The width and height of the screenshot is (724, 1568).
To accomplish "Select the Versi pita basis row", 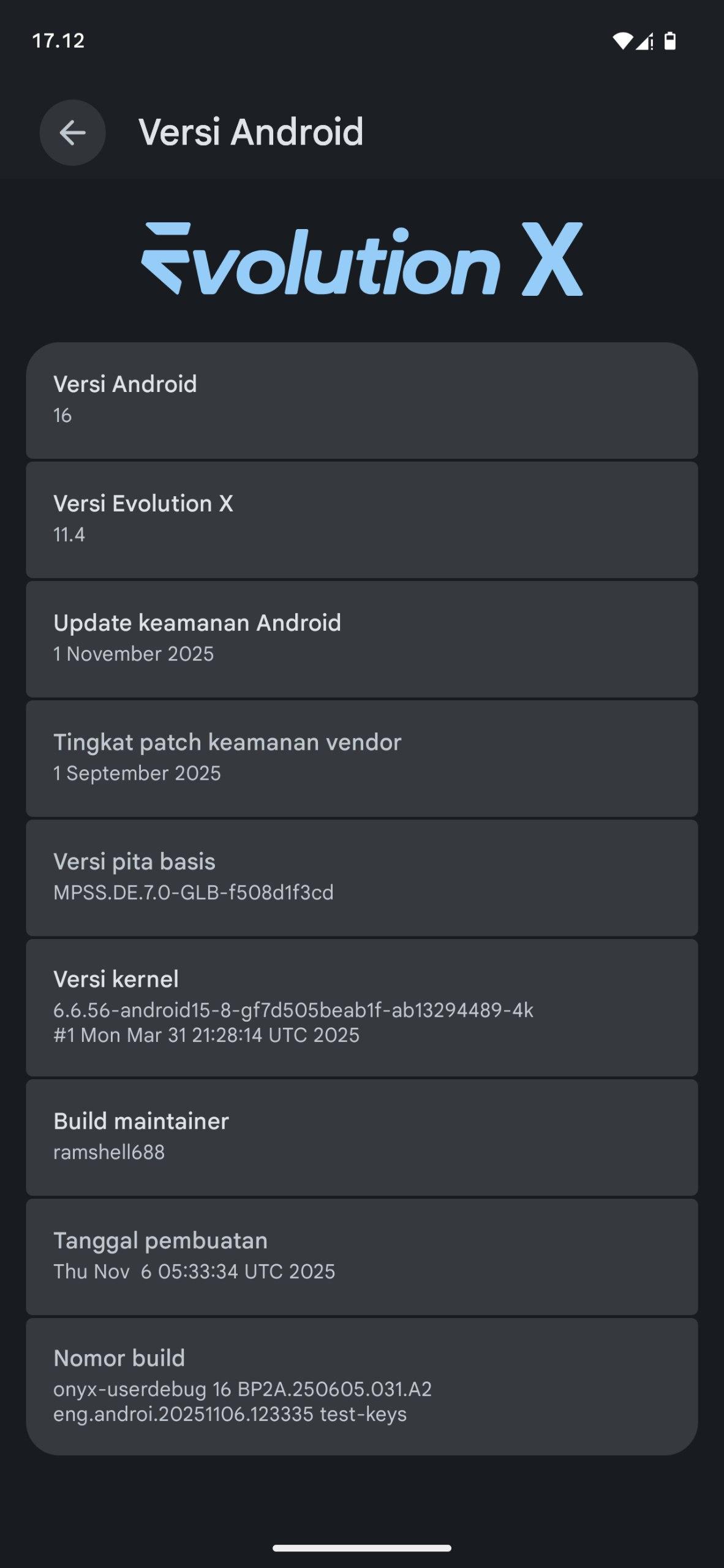I will (x=361, y=877).
